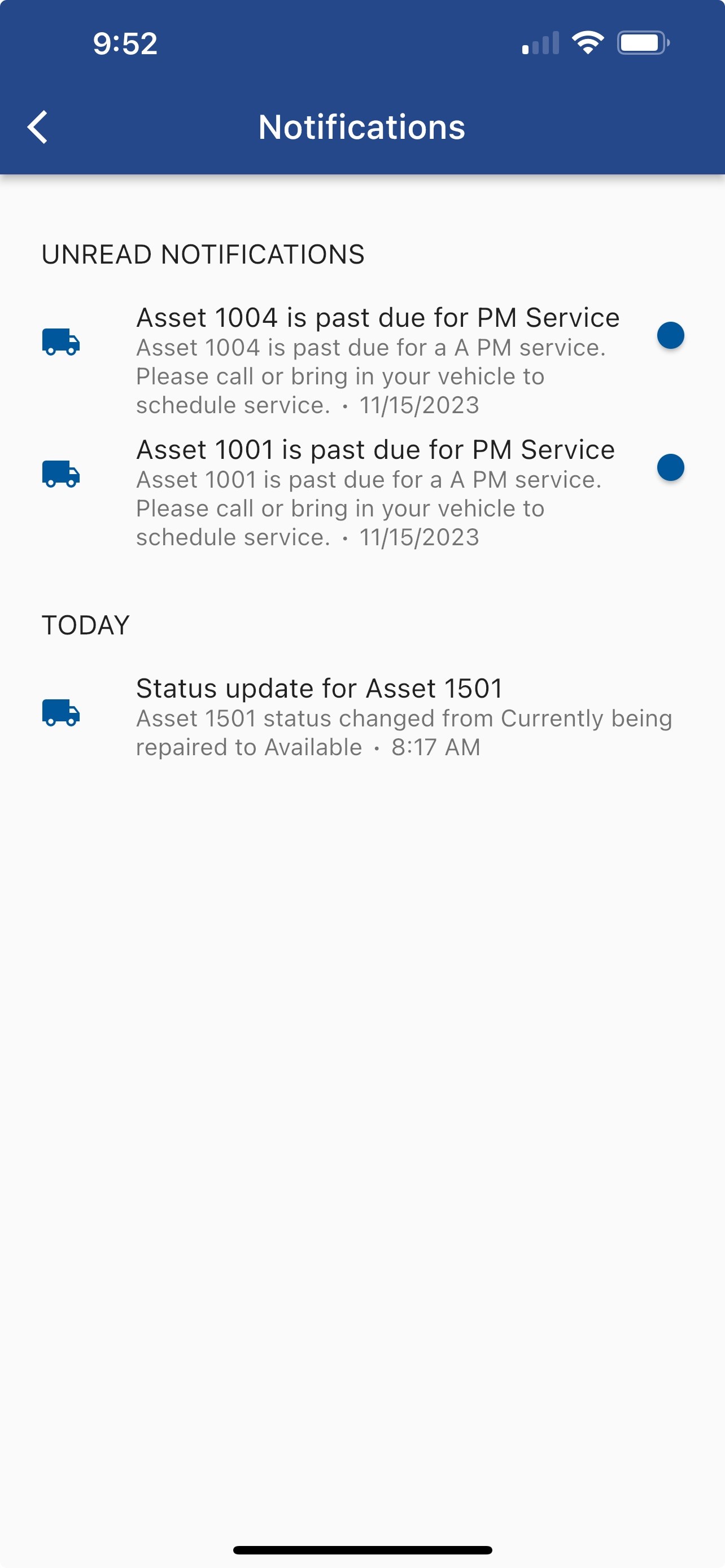Tap the unread dot on Asset 1001 notification
Image resolution: width=725 pixels, height=1568 pixels.
(x=670, y=467)
